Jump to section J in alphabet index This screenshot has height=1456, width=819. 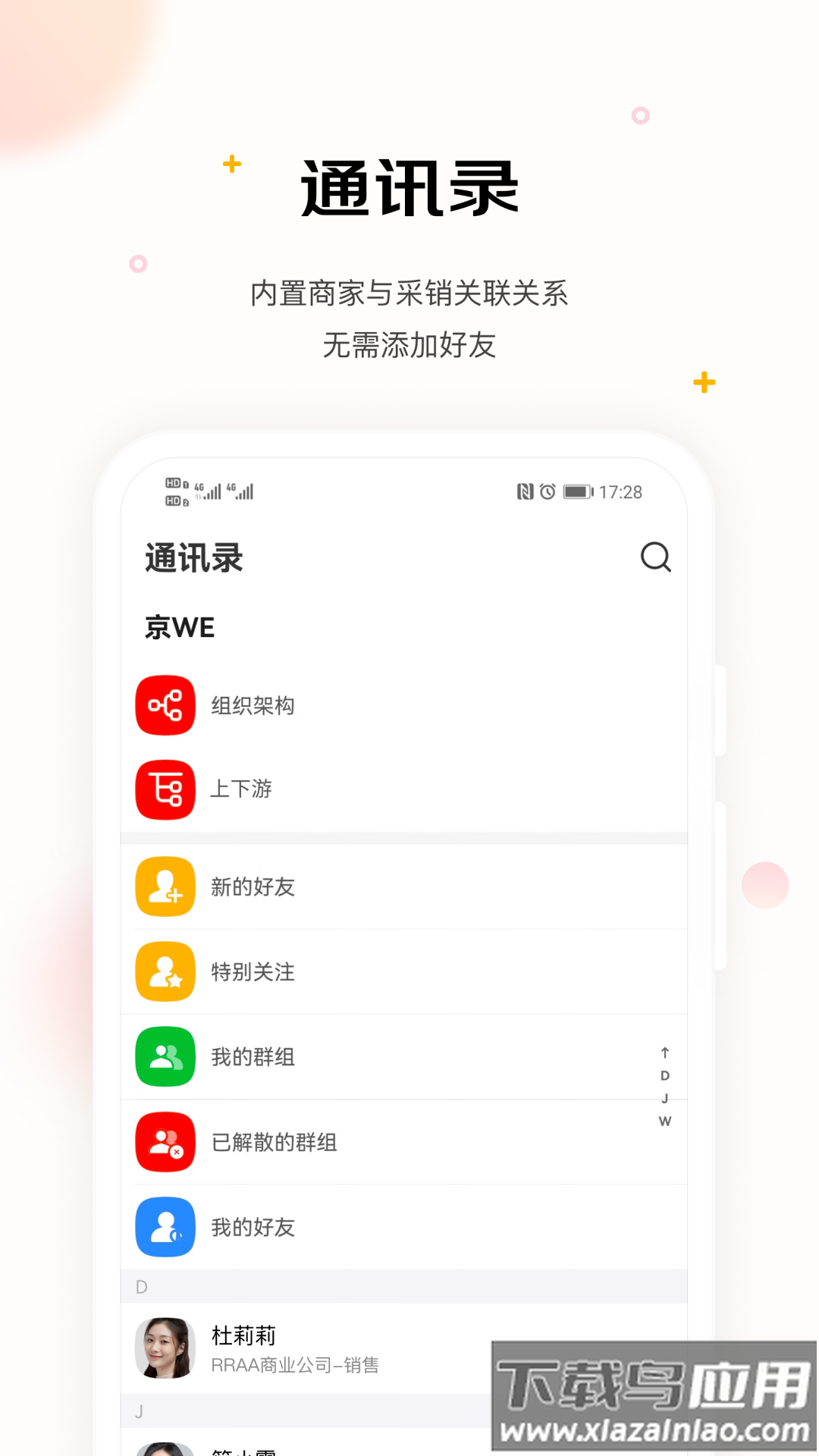(665, 1097)
